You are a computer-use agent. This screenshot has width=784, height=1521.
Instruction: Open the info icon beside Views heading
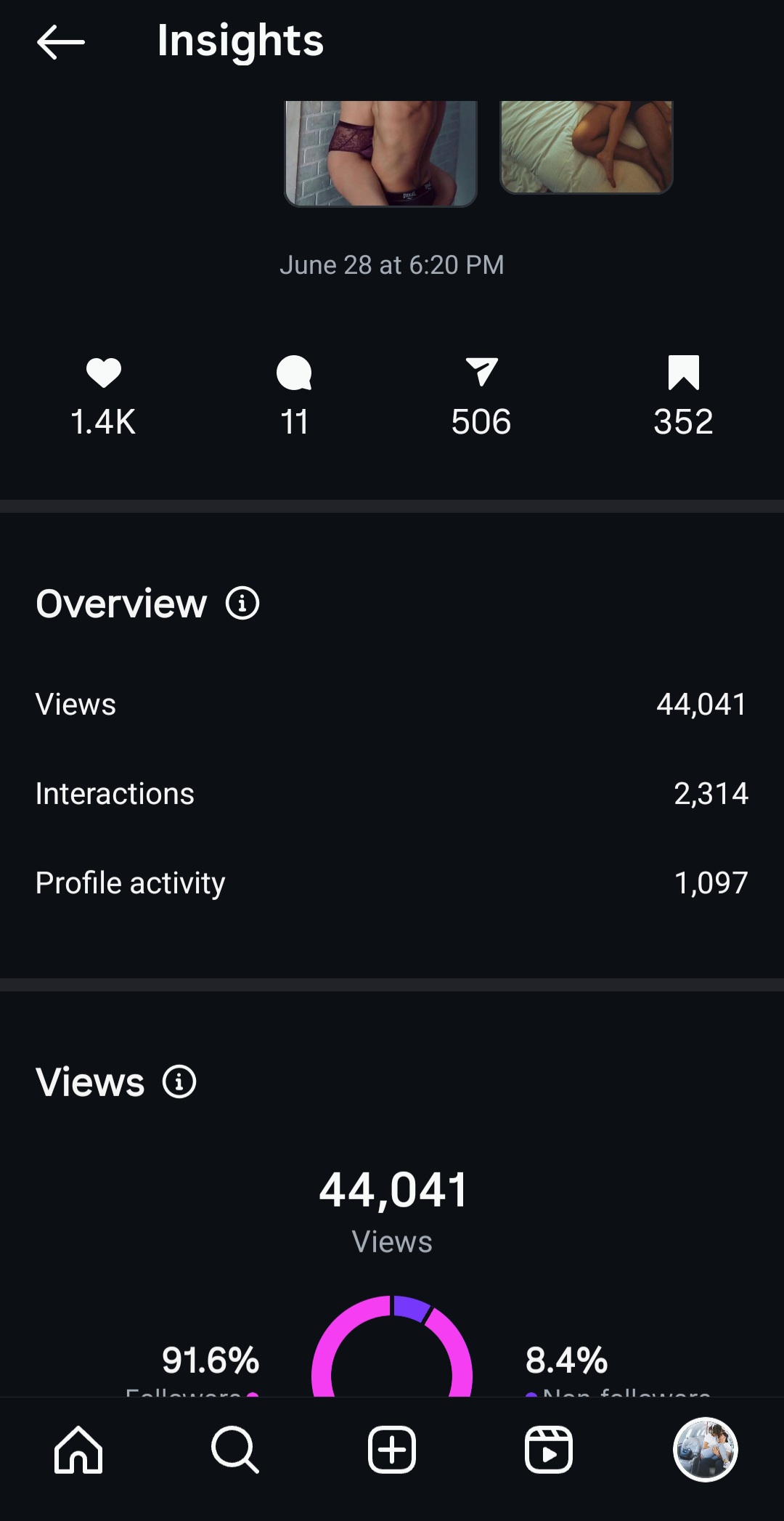179,1082
